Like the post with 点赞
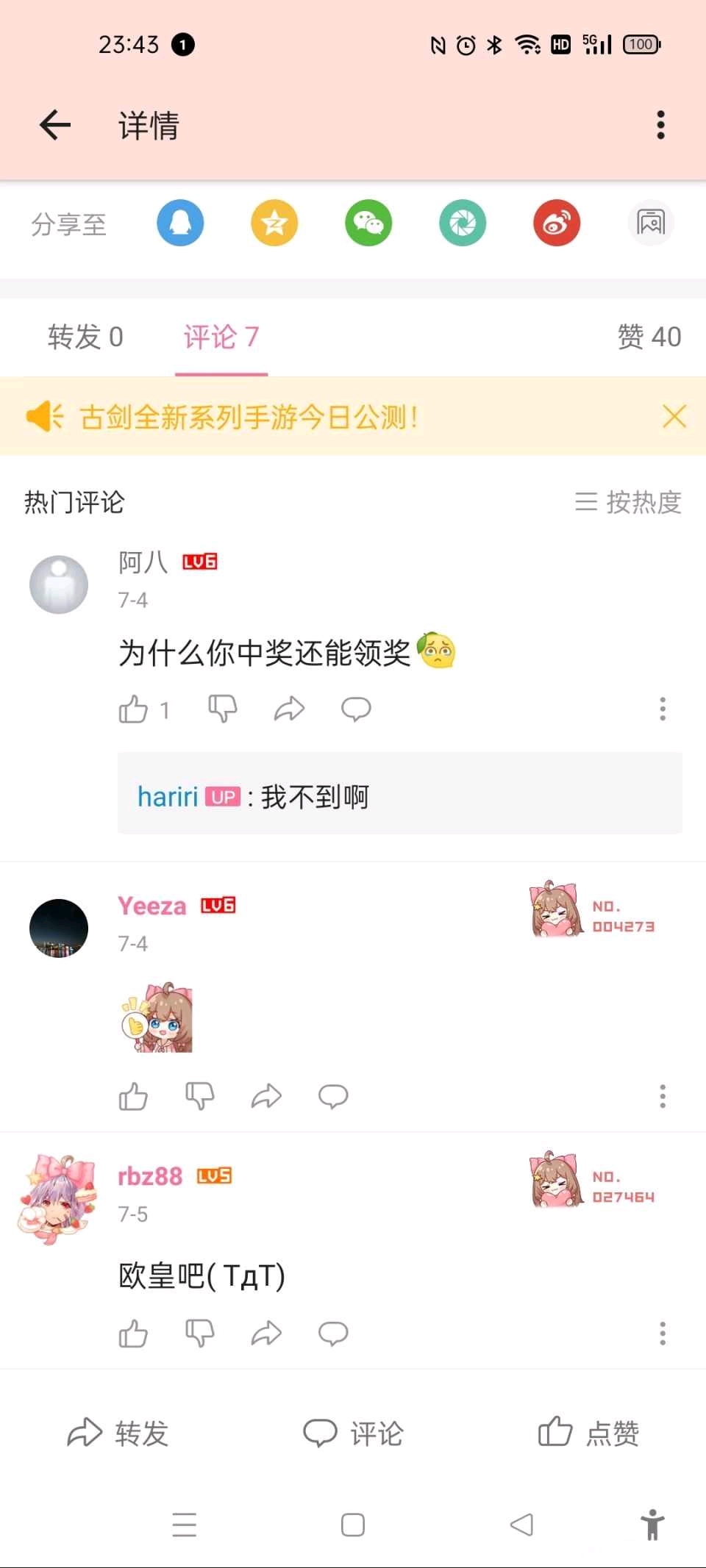The image size is (706, 1568). [x=588, y=1433]
